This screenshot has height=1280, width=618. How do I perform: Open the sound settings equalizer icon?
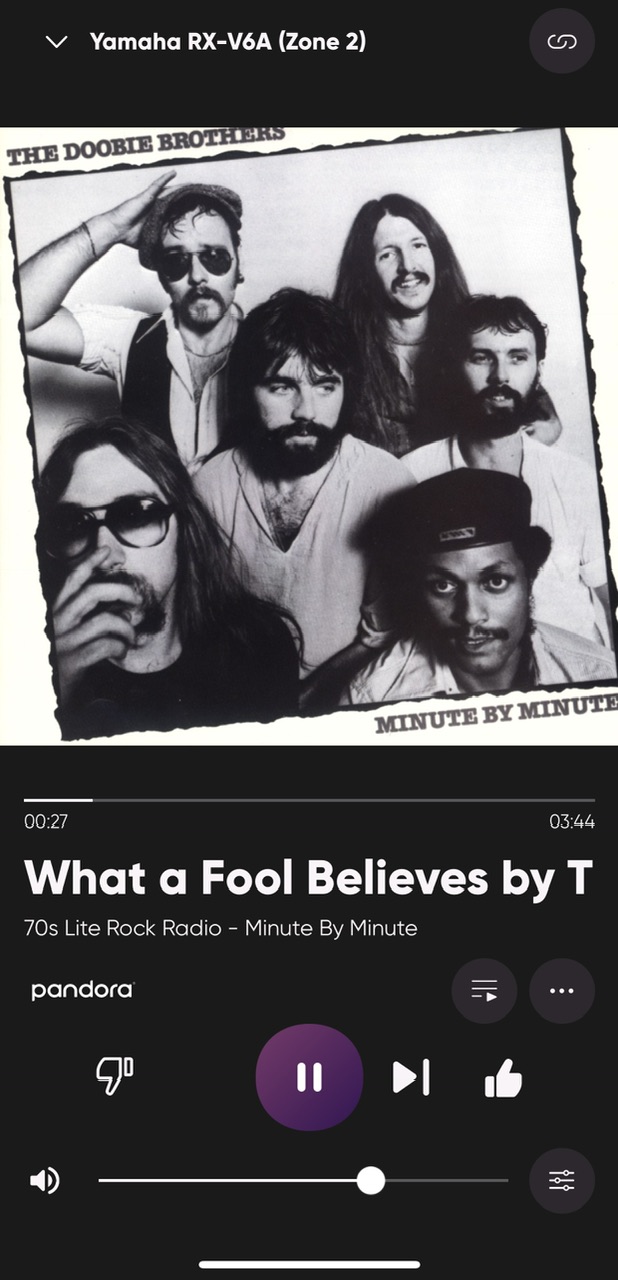coord(561,1181)
